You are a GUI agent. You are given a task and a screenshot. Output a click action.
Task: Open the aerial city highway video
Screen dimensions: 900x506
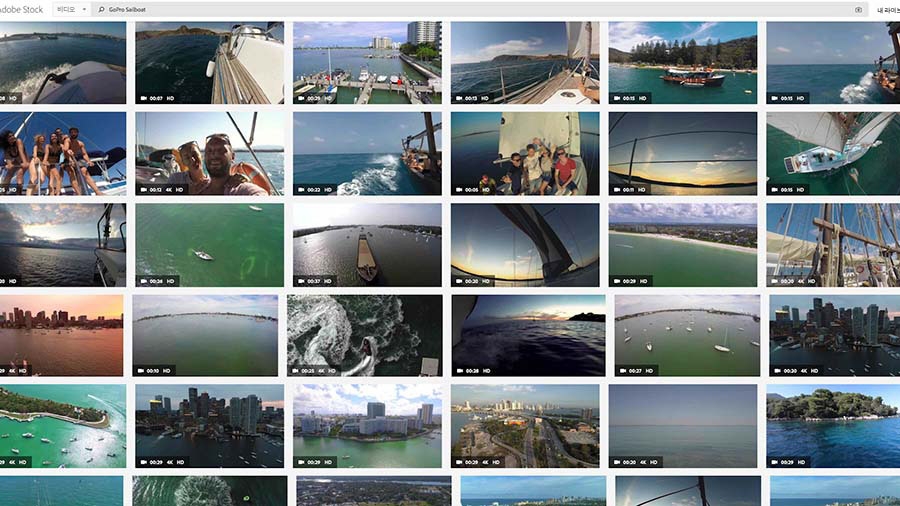click(x=525, y=426)
